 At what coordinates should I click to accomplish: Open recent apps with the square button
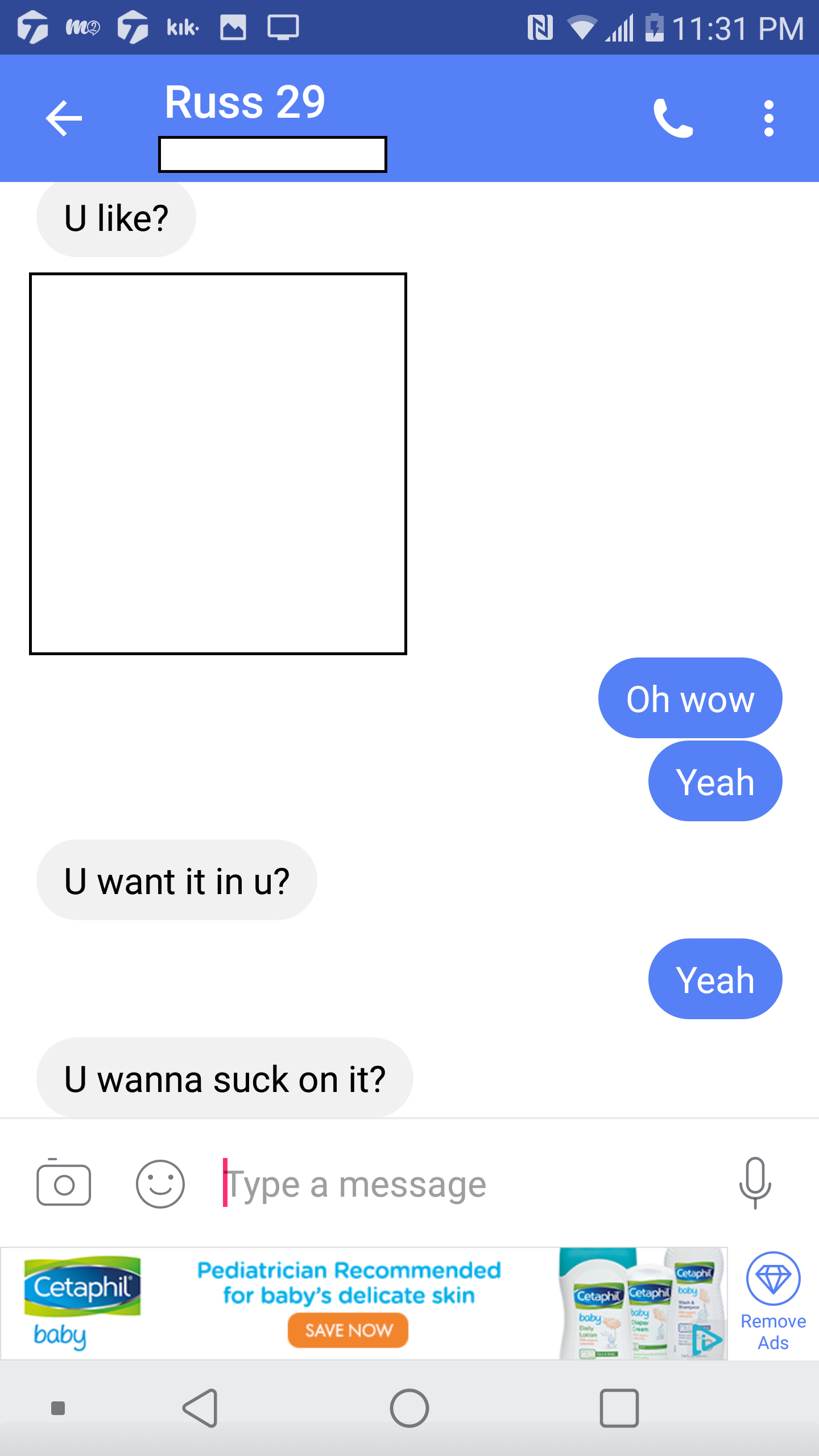coord(619,1408)
